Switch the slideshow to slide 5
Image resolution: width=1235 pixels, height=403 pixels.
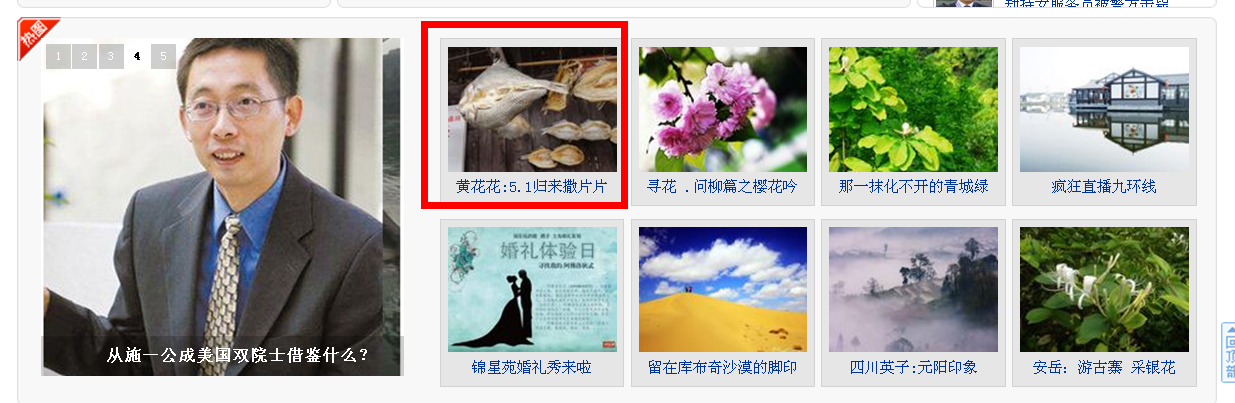pos(163,57)
